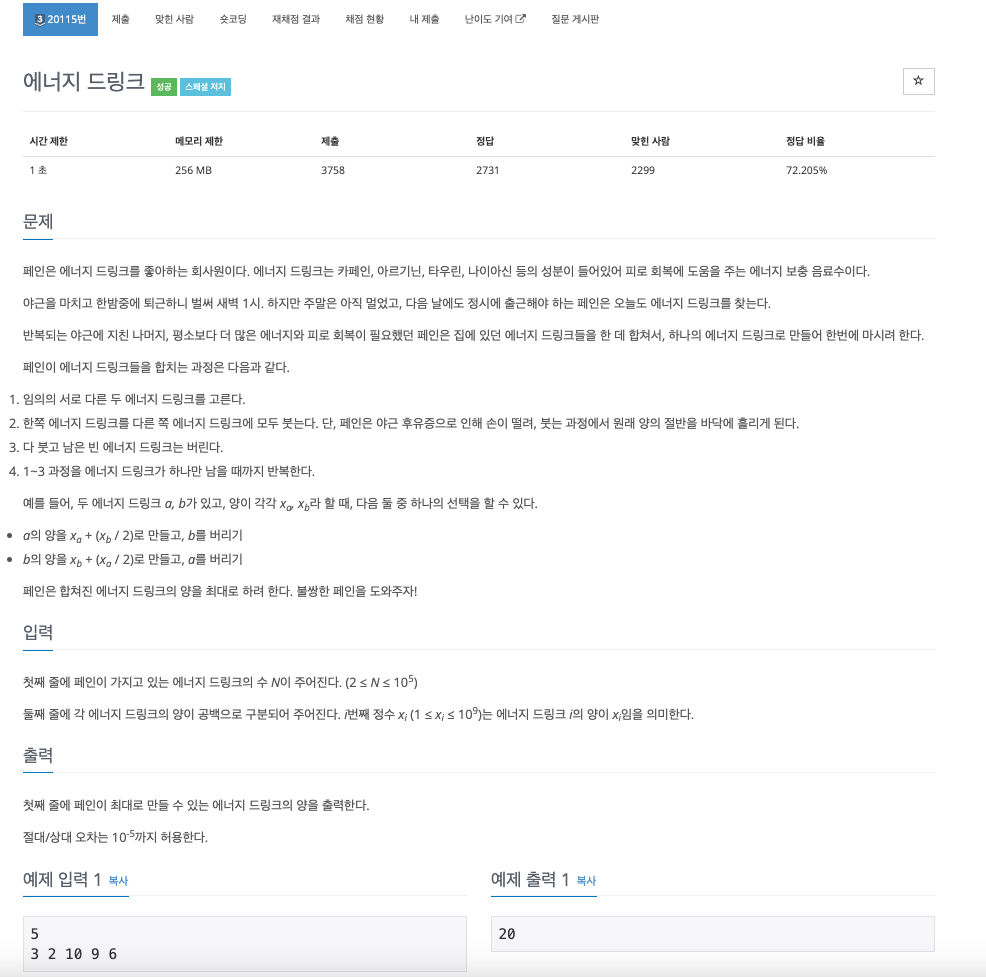View 재채점 결과 tab

tap(296, 19)
